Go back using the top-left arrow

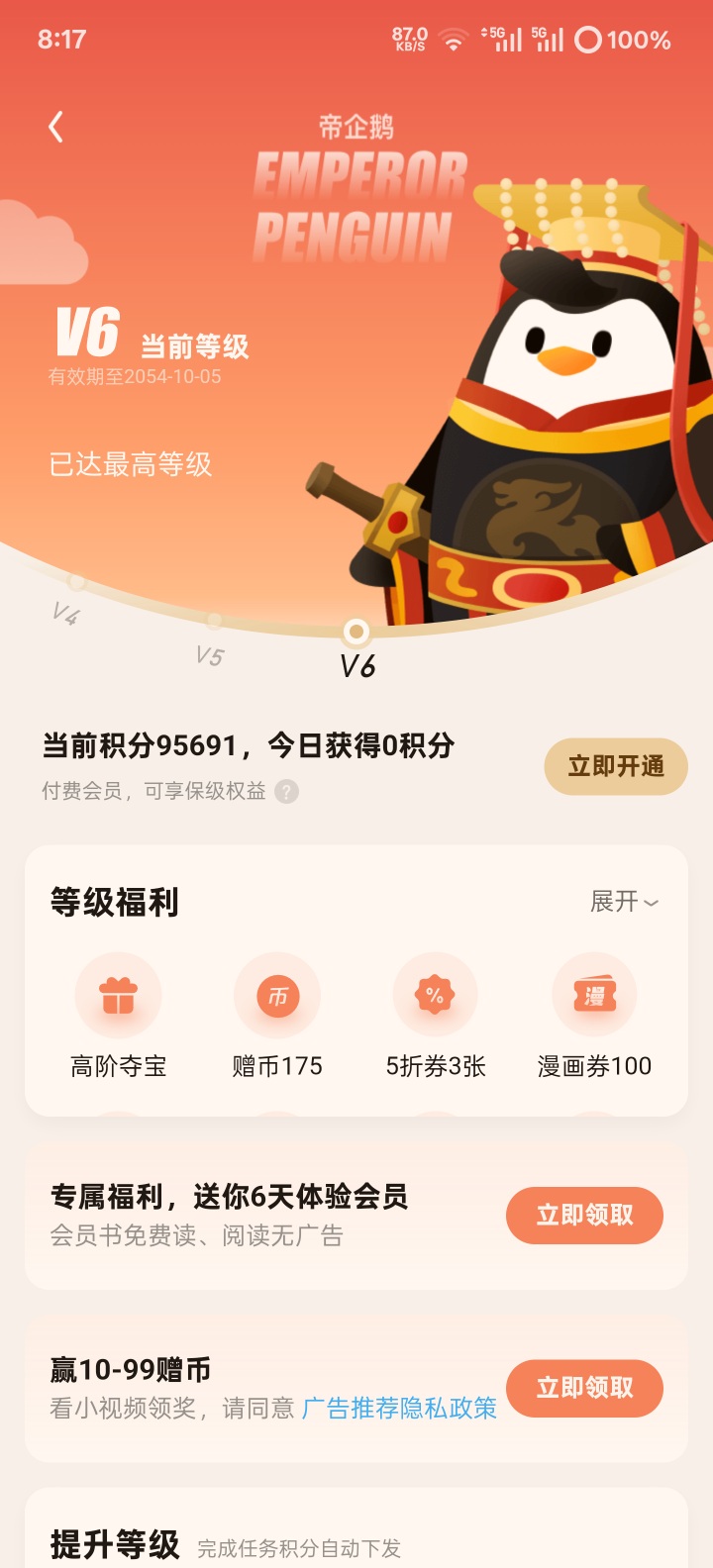pos(56,127)
